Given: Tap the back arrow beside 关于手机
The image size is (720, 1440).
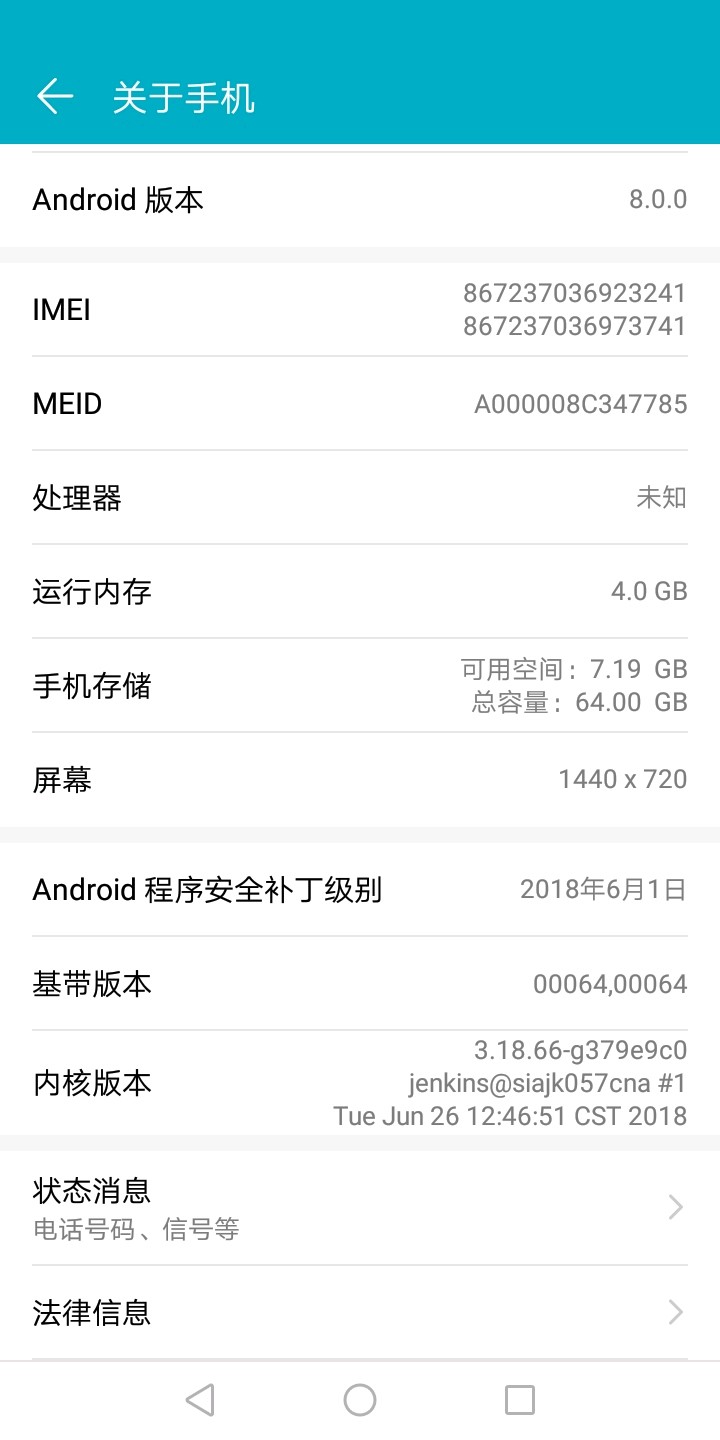Looking at the screenshot, I should [55, 96].
